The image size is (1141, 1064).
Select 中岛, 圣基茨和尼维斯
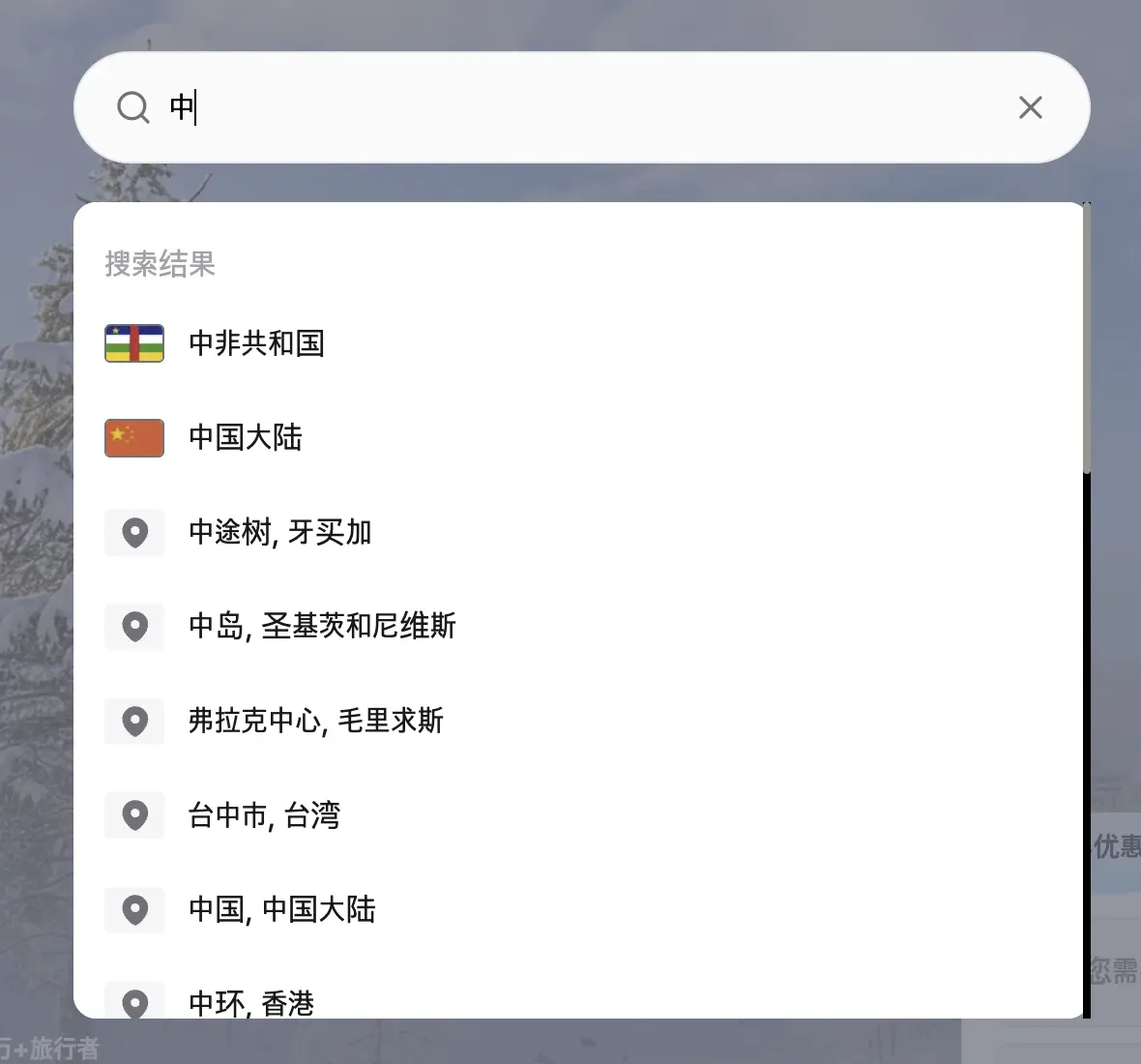pos(322,626)
